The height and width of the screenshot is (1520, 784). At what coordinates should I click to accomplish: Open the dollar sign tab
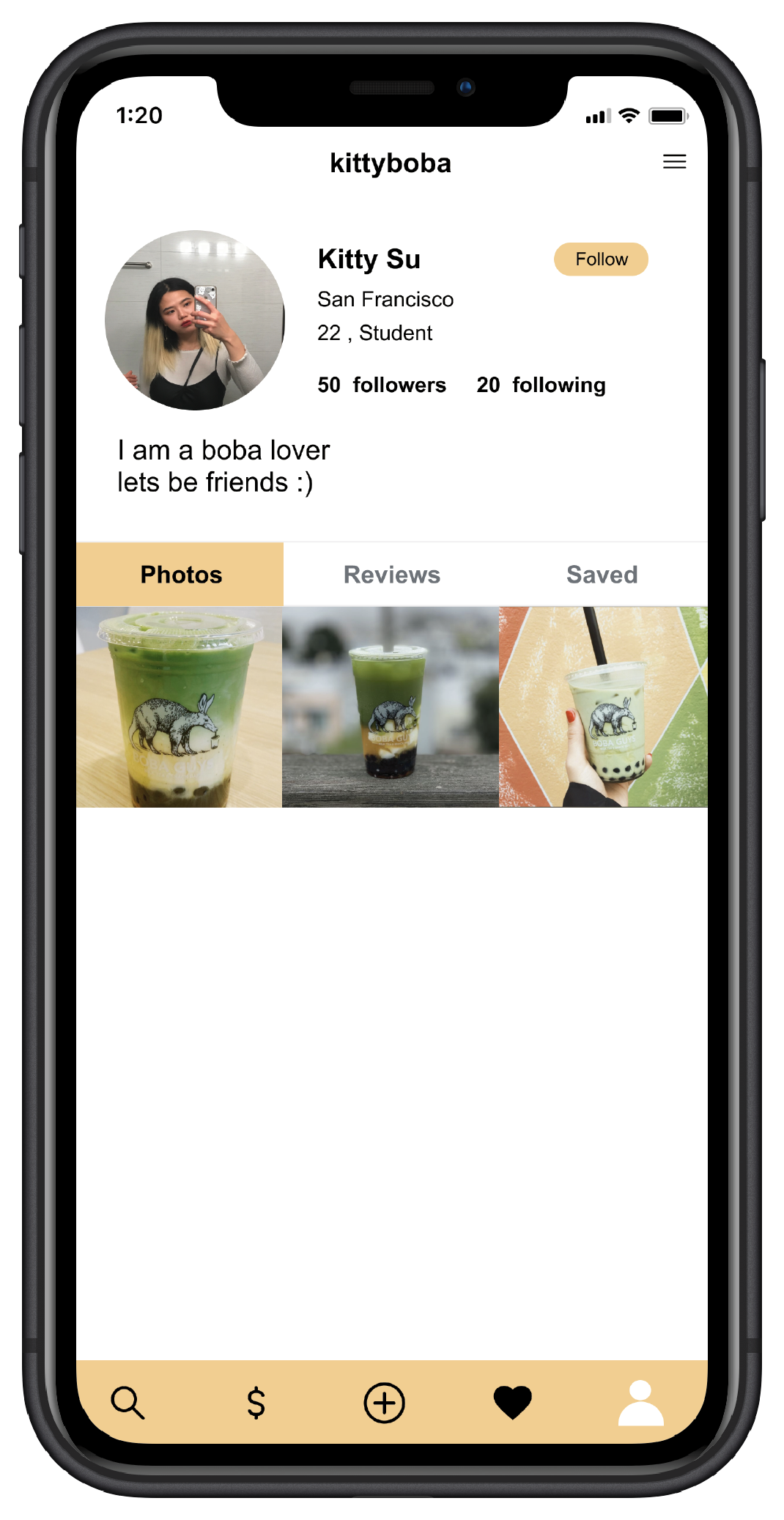click(x=256, y=1403)
